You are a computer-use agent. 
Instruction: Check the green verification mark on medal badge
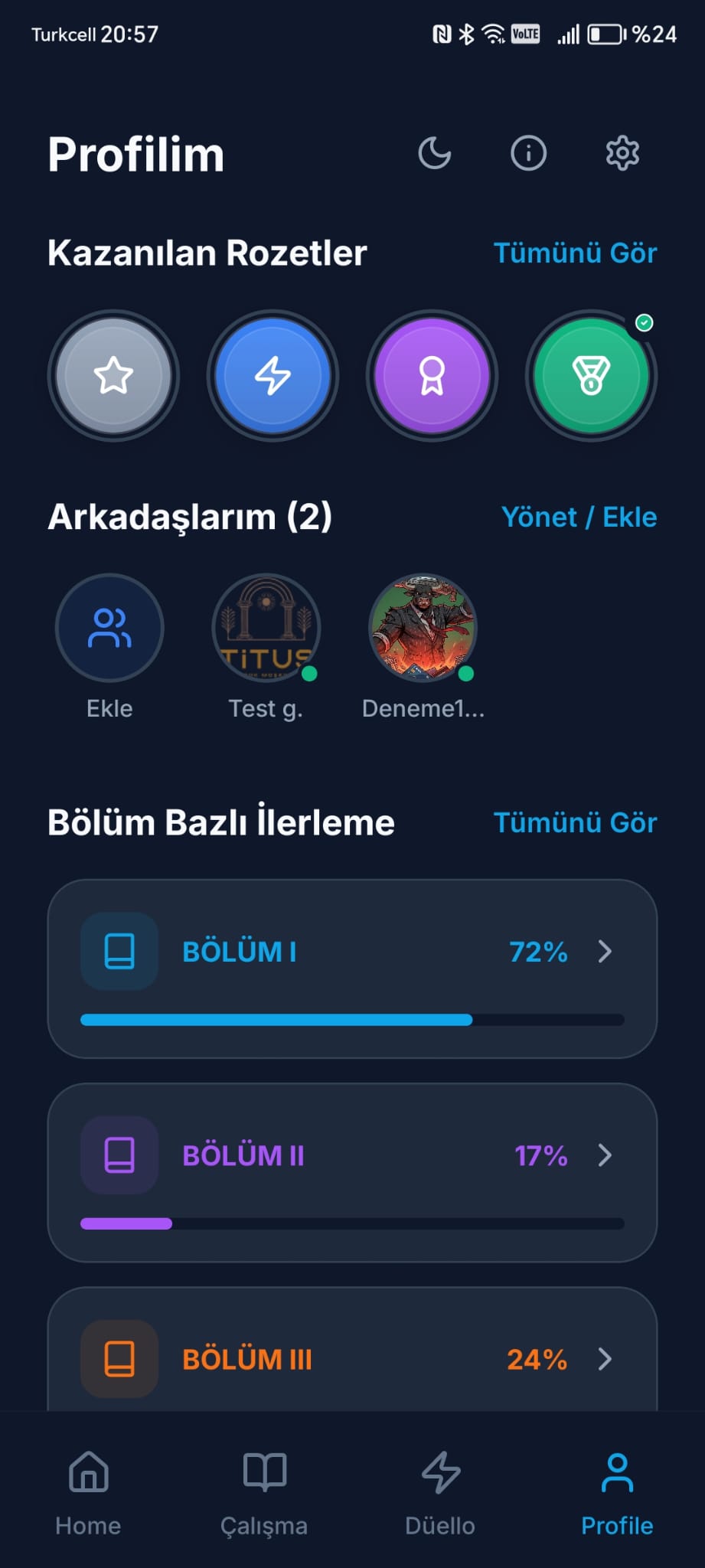point(645,322)
